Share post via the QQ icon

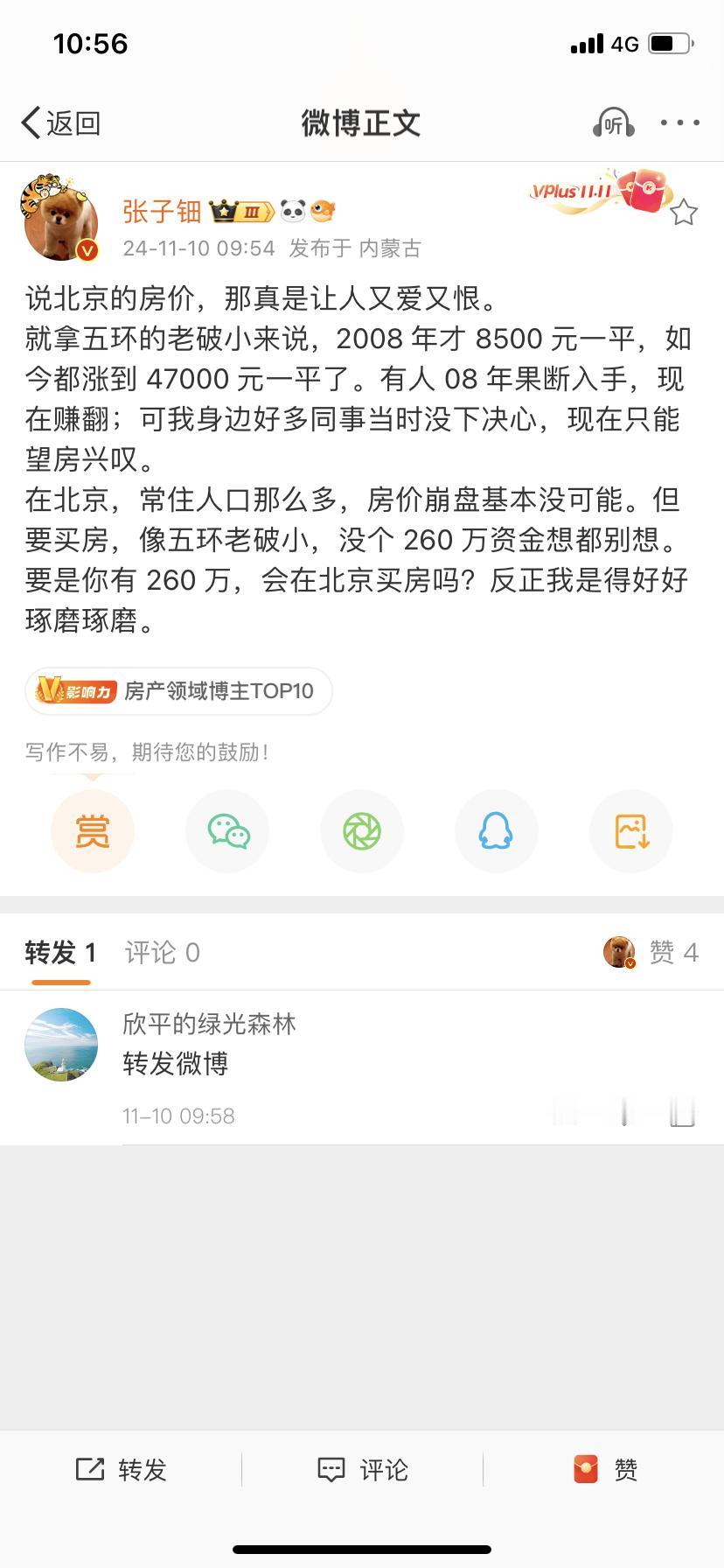(497, 830)
